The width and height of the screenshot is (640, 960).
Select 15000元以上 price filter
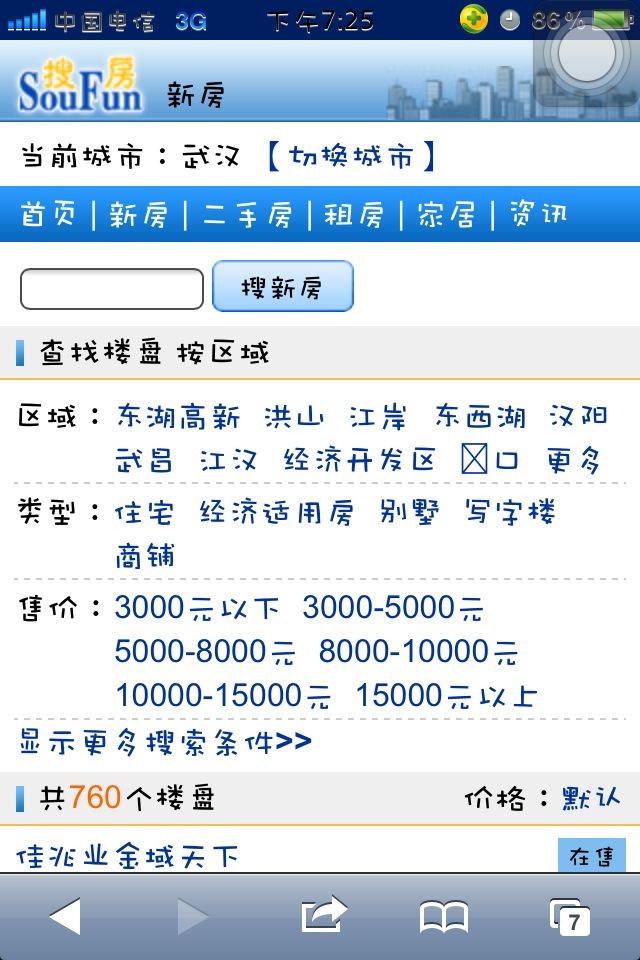(x=446, y=695)
